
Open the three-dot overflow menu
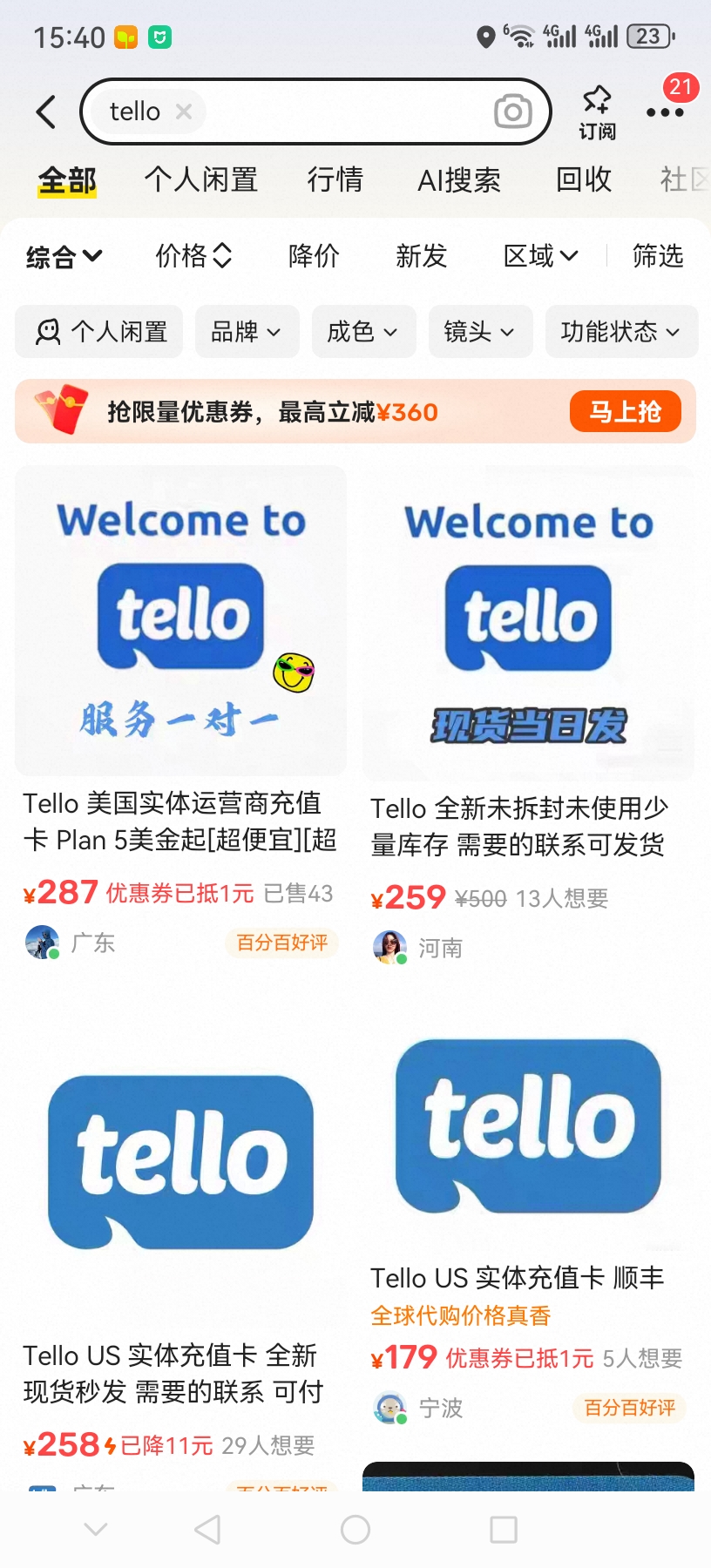[x=665, y=112]
